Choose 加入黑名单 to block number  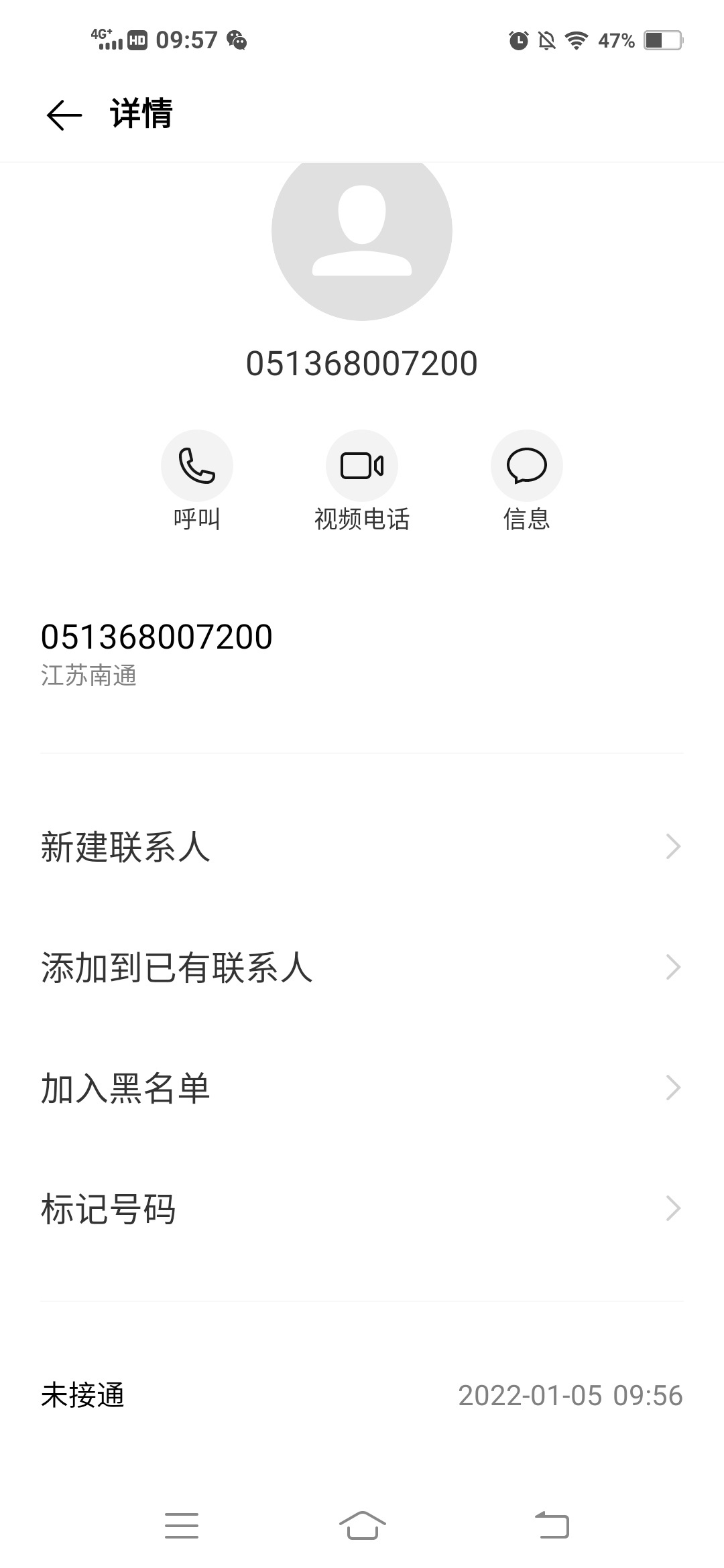coord(361,1088)
